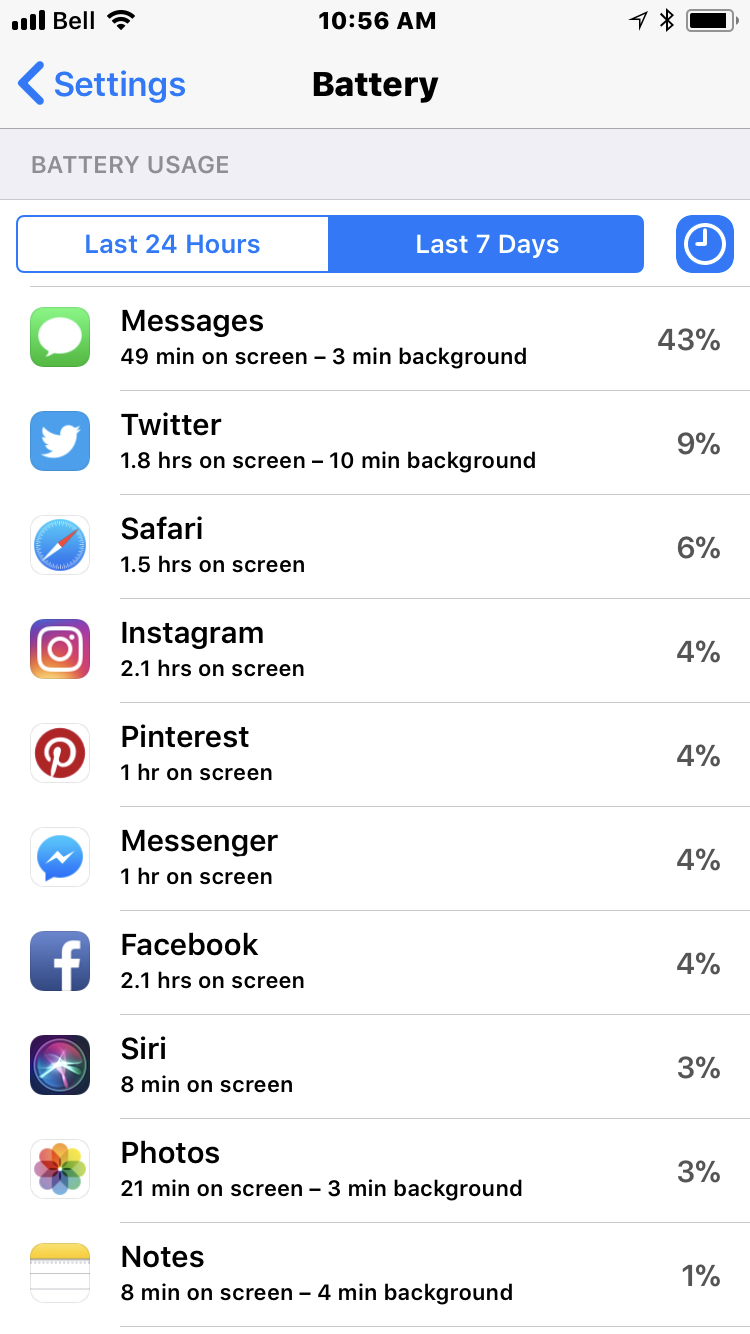Select the Safari usage row
This screenshot has height=1334, width=750.
coord(375,547)
